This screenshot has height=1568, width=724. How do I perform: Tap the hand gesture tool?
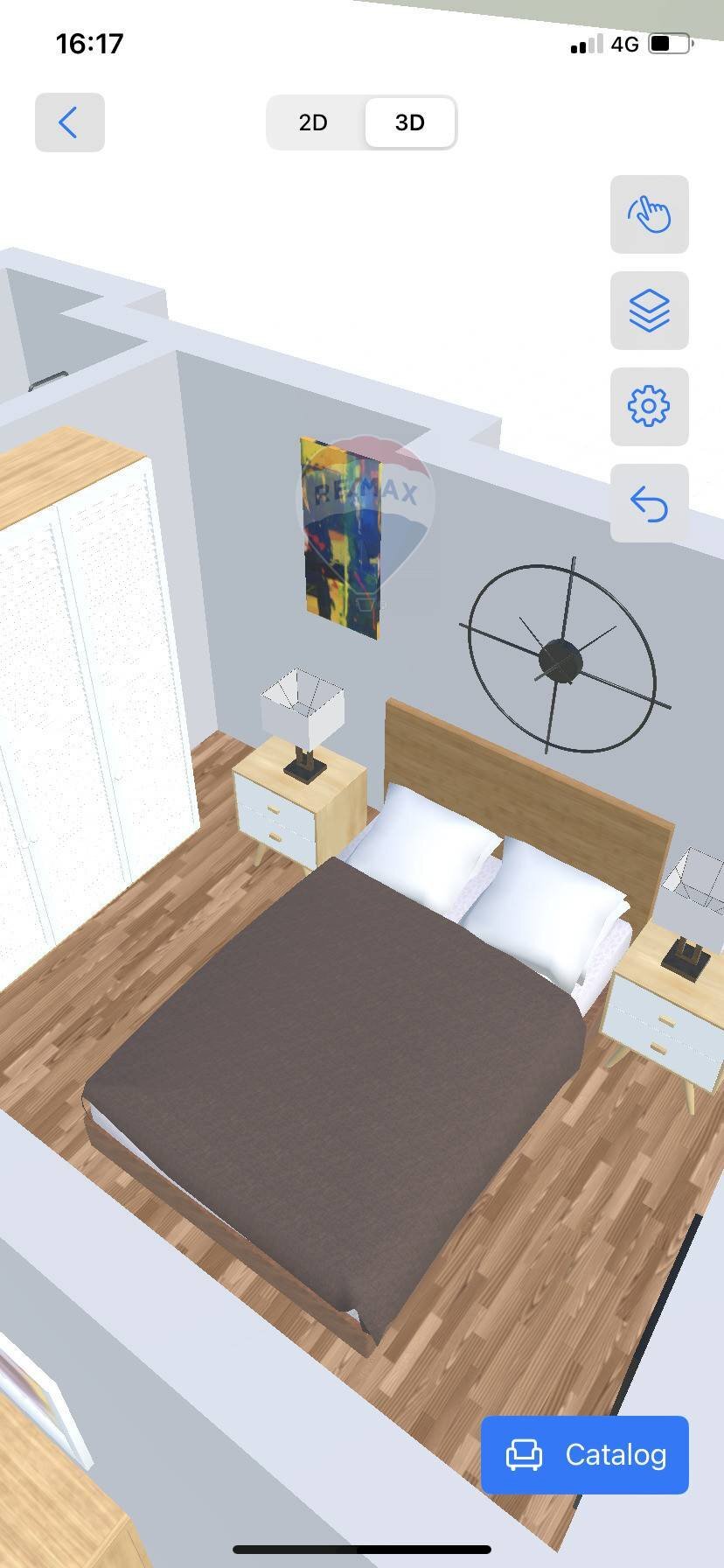[x=649, y=214]
